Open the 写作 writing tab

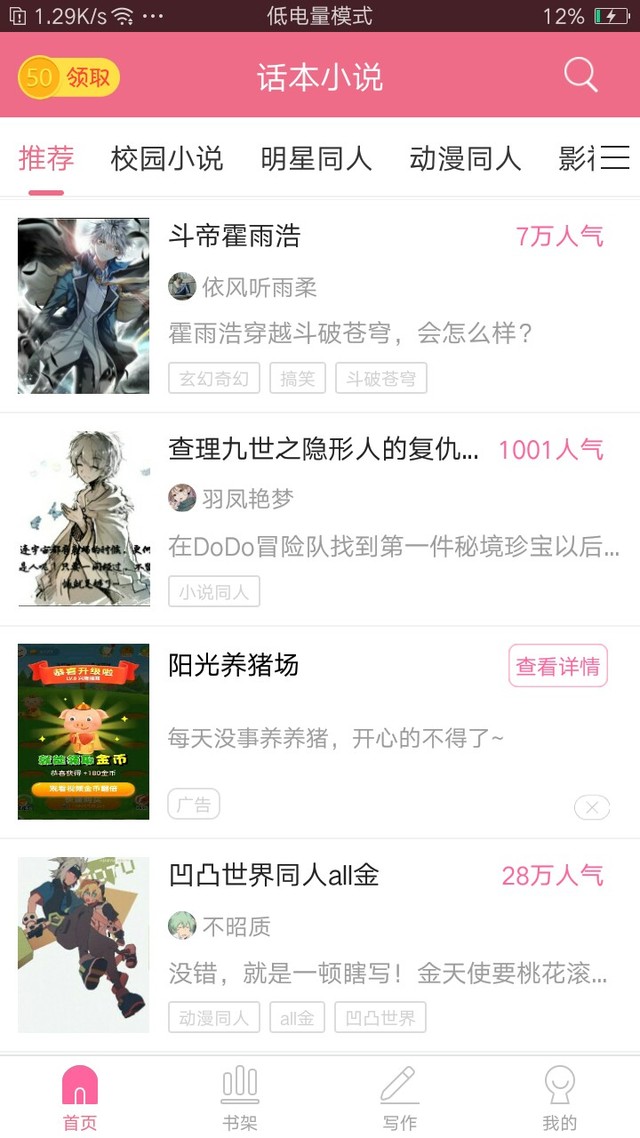(400, 1097)
